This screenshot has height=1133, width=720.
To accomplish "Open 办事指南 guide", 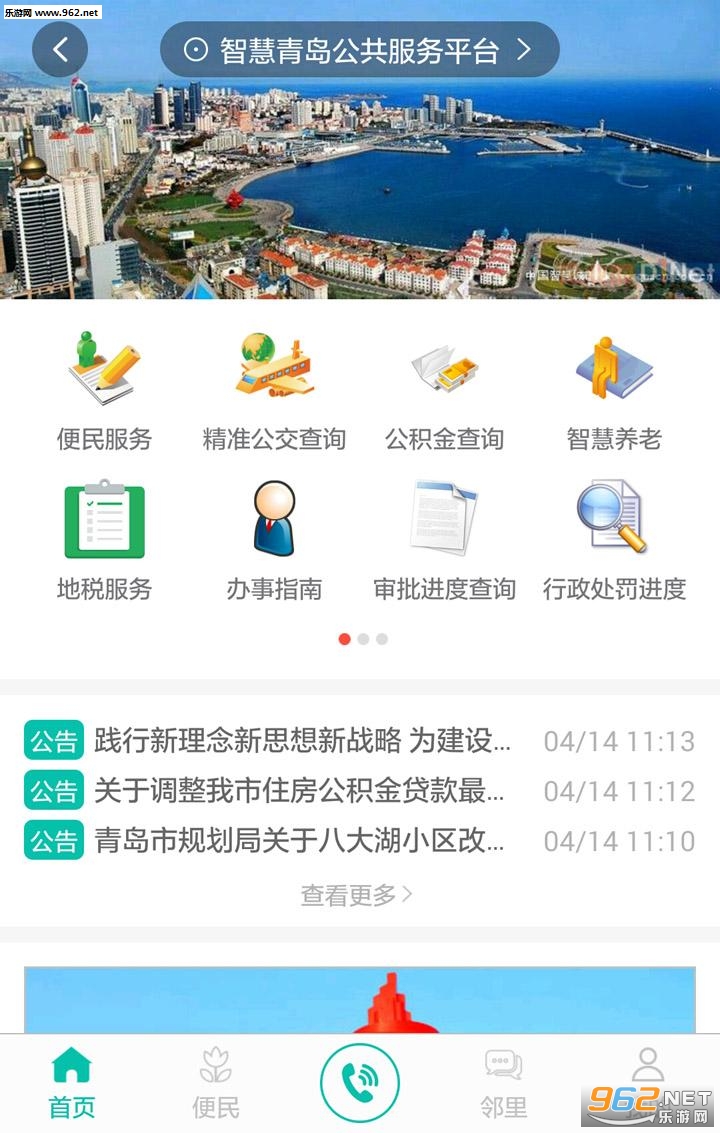I will point(274,541).
